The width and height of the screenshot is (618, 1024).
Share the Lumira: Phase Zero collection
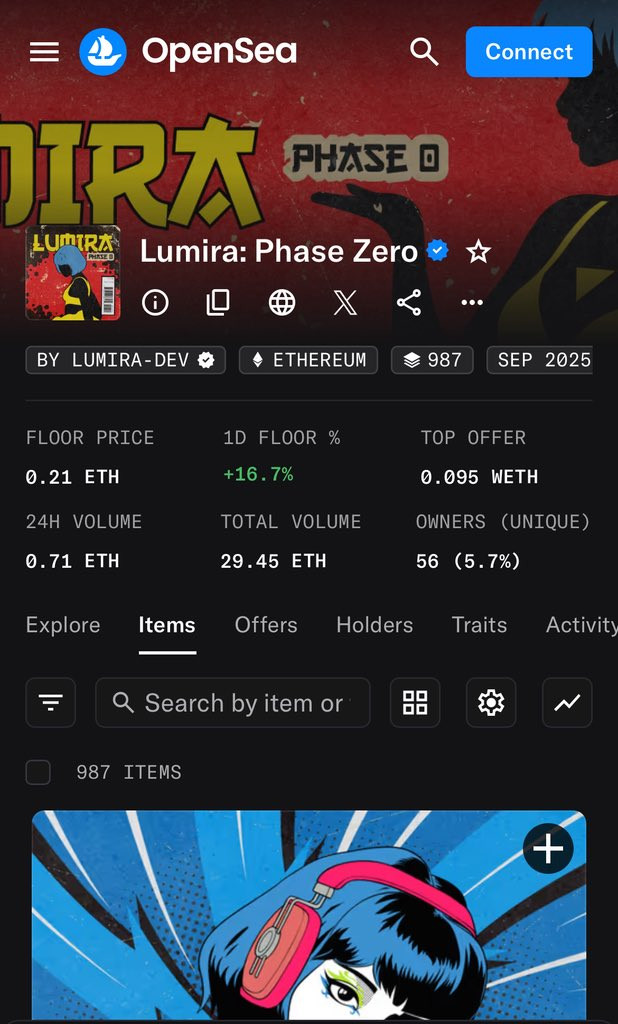[x=409, y=302]
